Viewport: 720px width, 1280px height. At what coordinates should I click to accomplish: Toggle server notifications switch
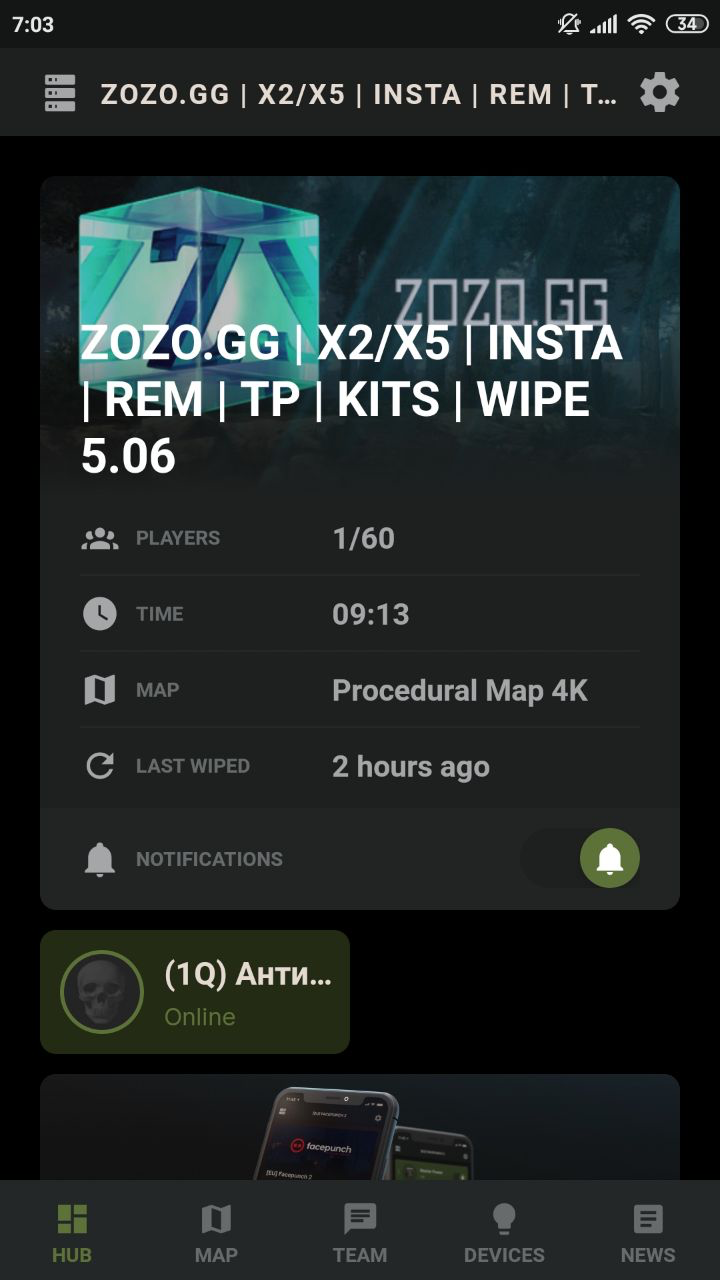pyautogui.click(x=581, y=858)
